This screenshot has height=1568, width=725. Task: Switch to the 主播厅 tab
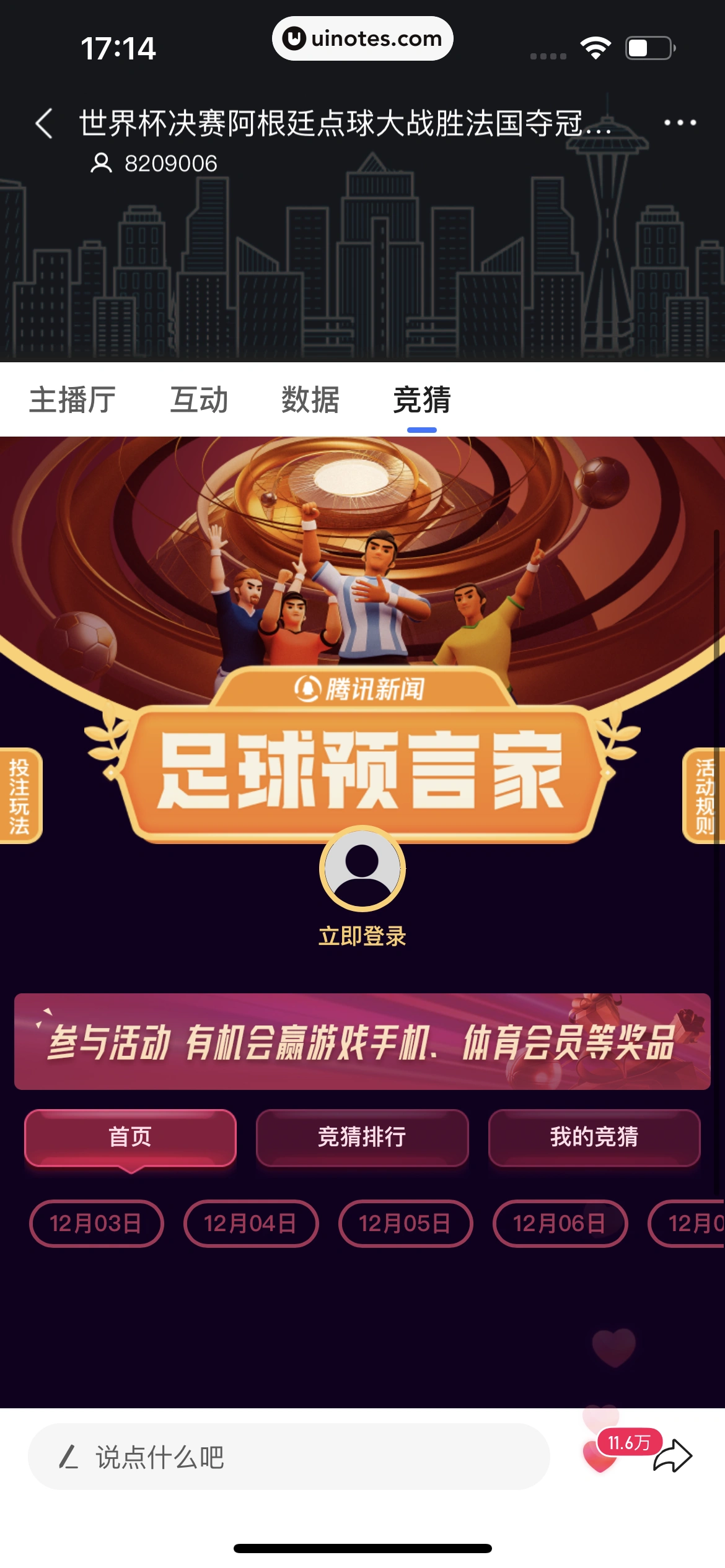[70, 400]
